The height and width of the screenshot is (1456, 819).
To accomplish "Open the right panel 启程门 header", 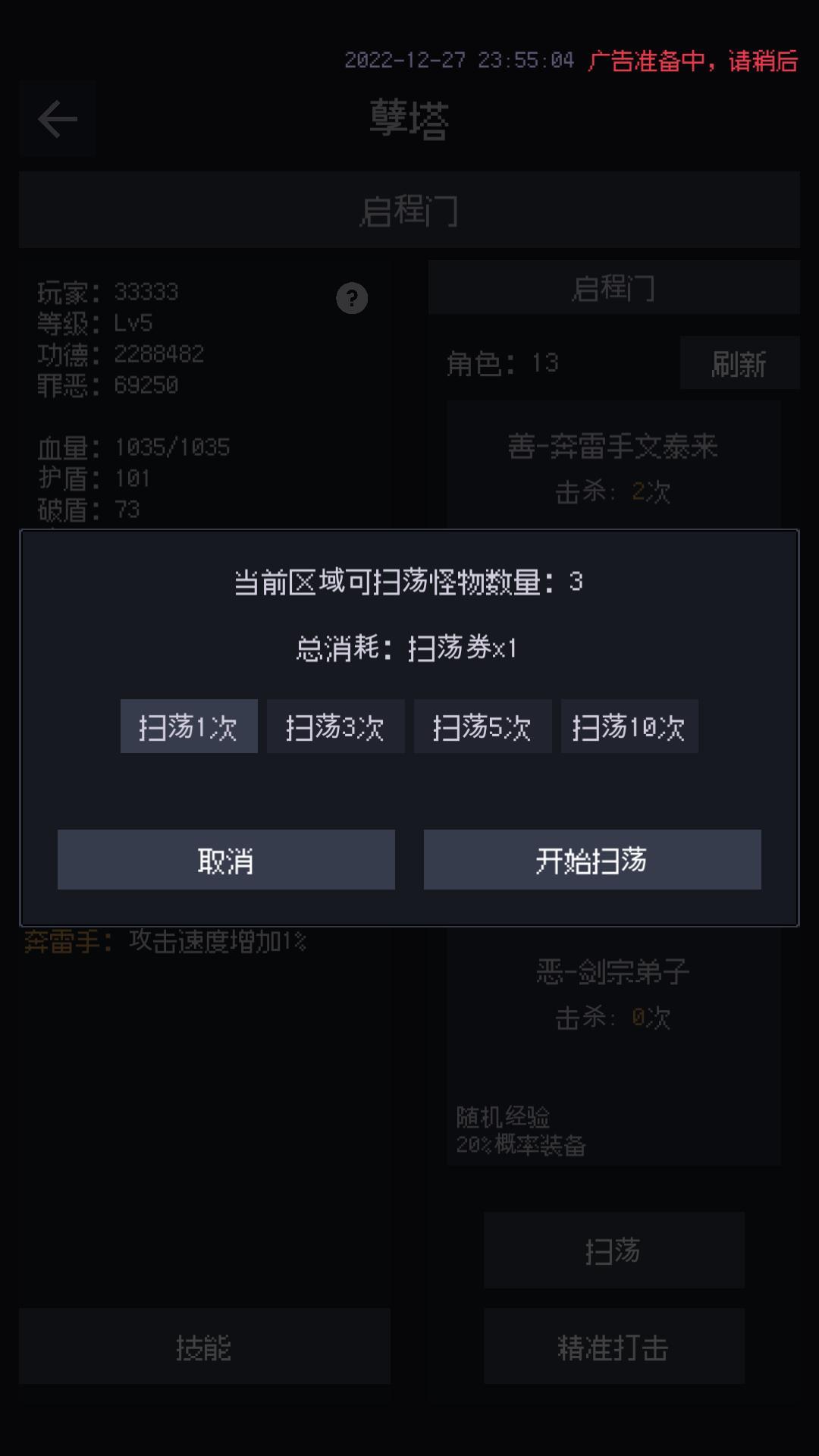I will [614, 287].
